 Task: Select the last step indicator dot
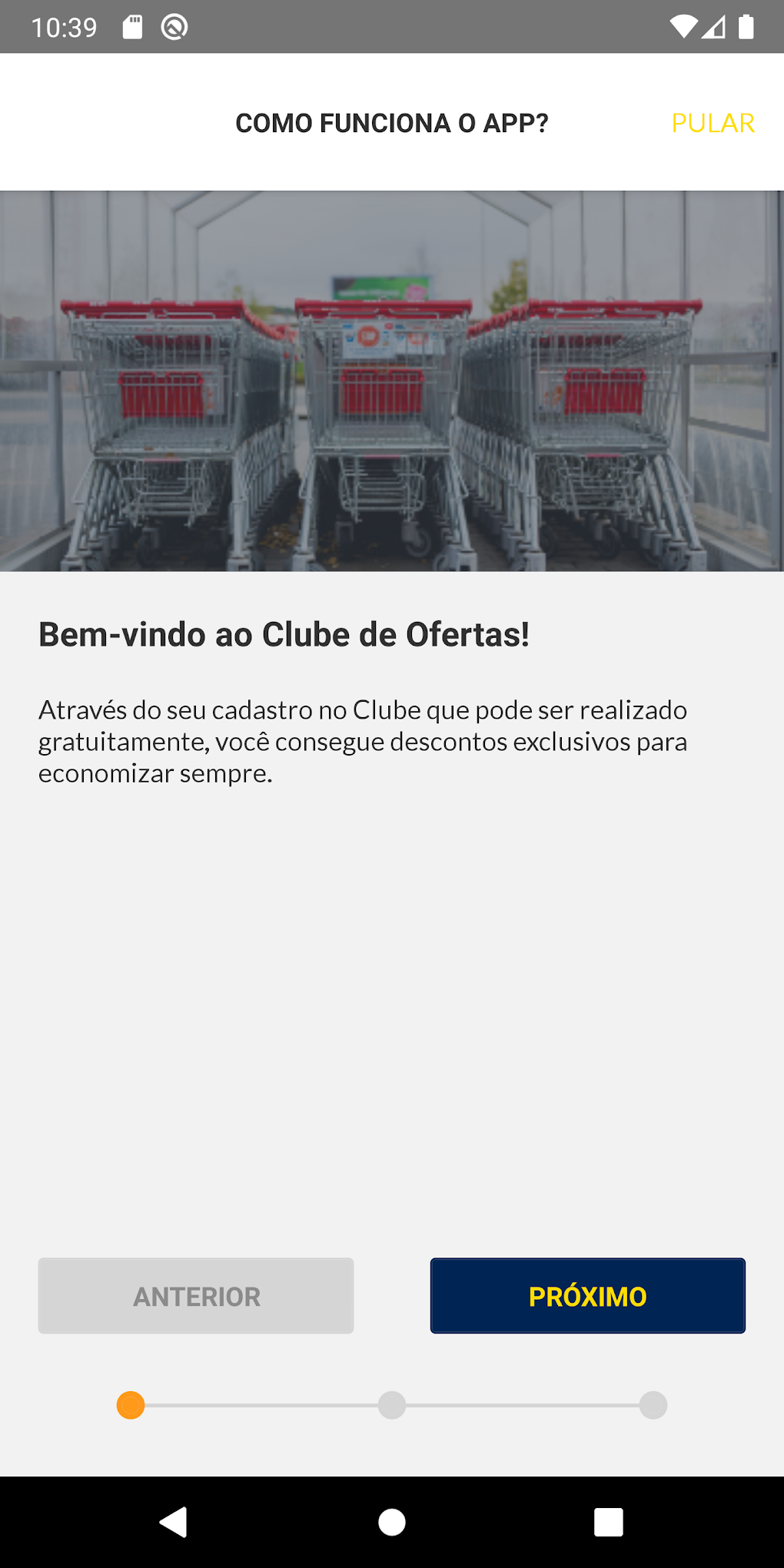pyautogui.click(x=653, y=1405)
